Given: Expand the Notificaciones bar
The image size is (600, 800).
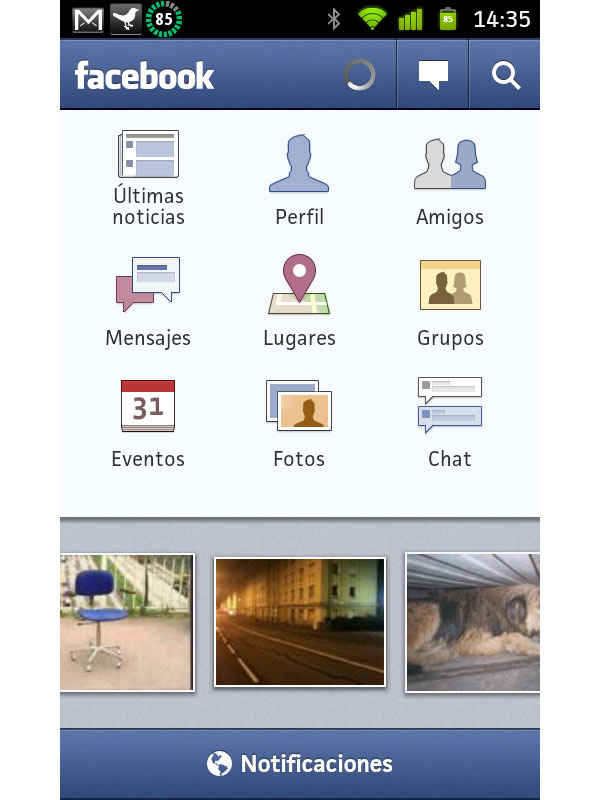Looking at the screenshot, I should (x=300, y=765).
